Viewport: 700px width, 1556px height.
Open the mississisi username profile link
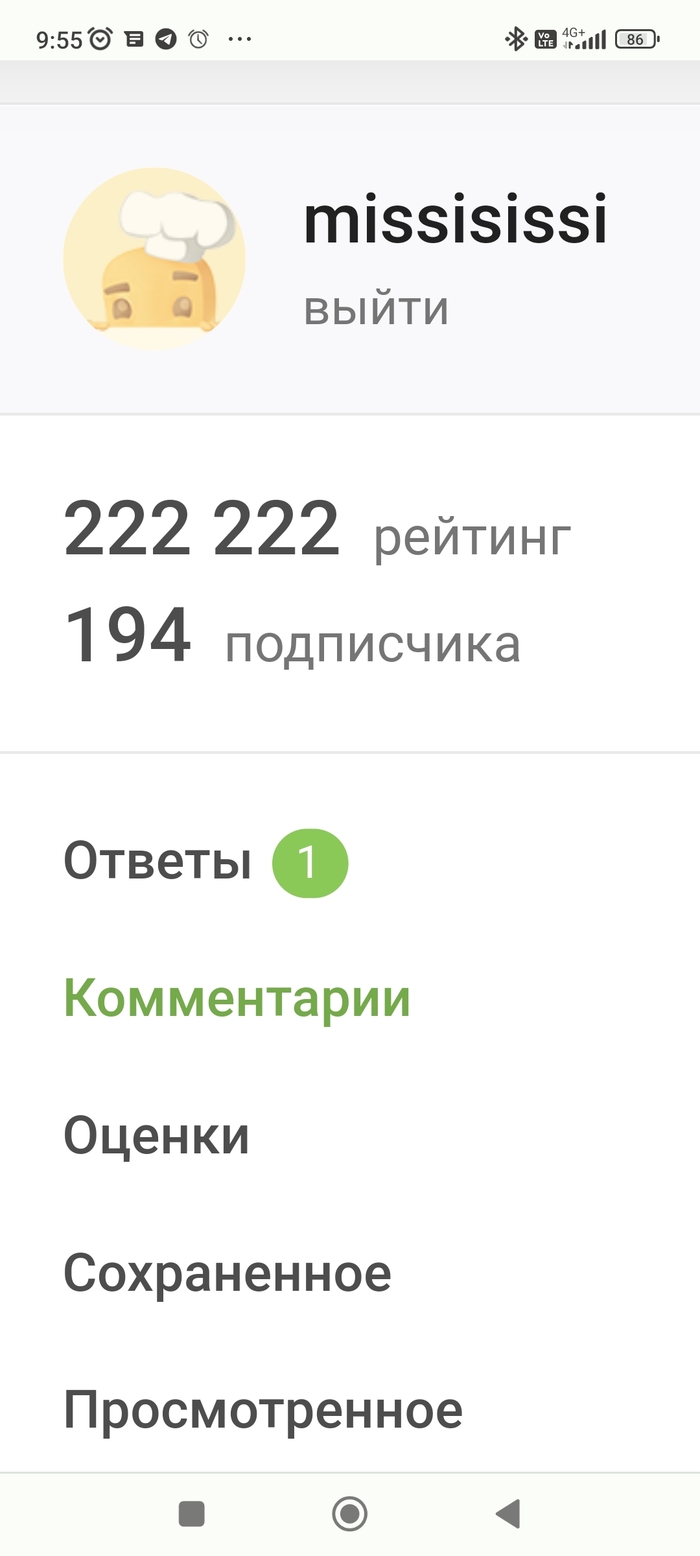click(455, 221)
